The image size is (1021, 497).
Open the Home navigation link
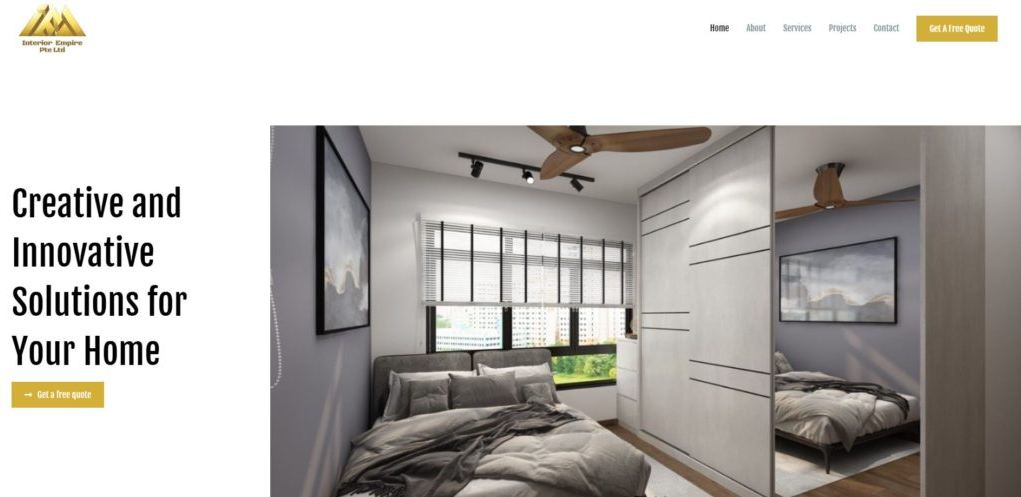(x=719, y=28)
